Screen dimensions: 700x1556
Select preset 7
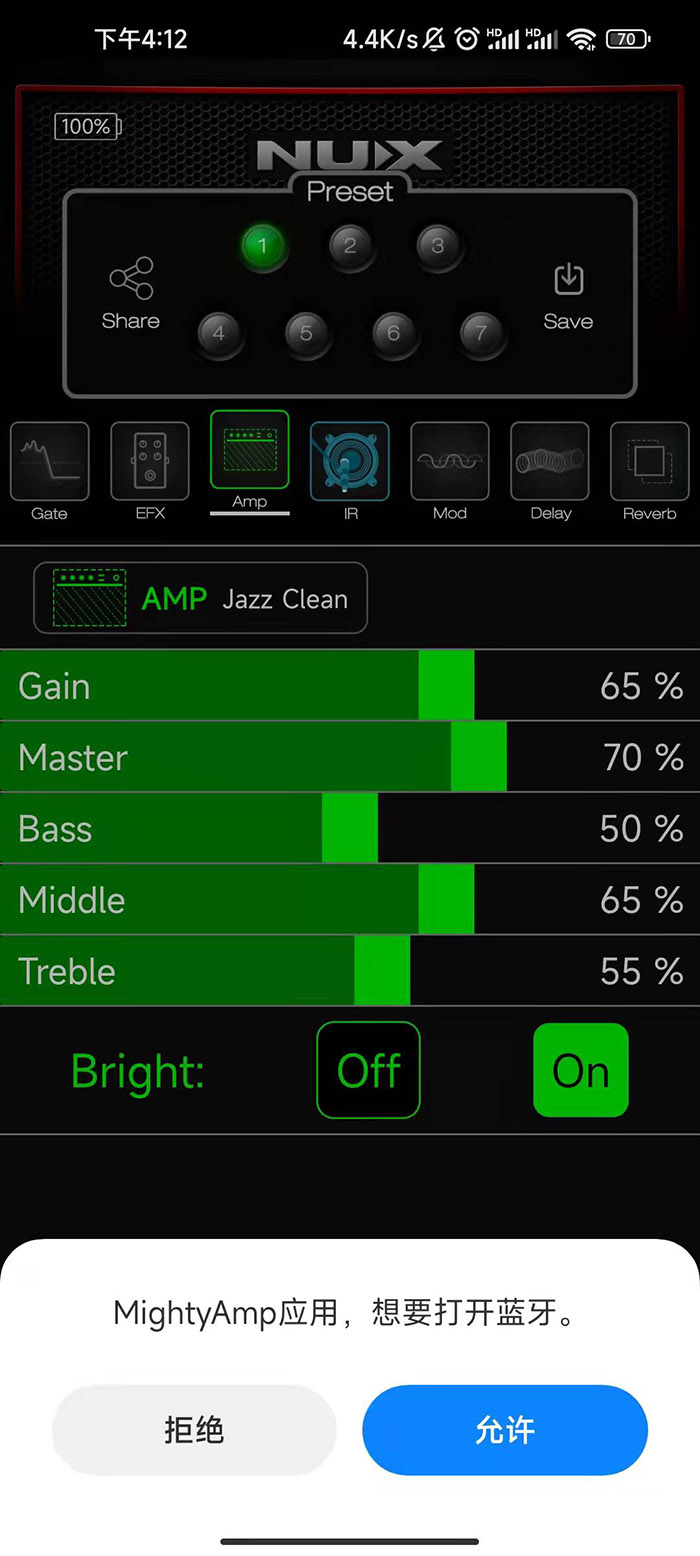coord(481,333)
